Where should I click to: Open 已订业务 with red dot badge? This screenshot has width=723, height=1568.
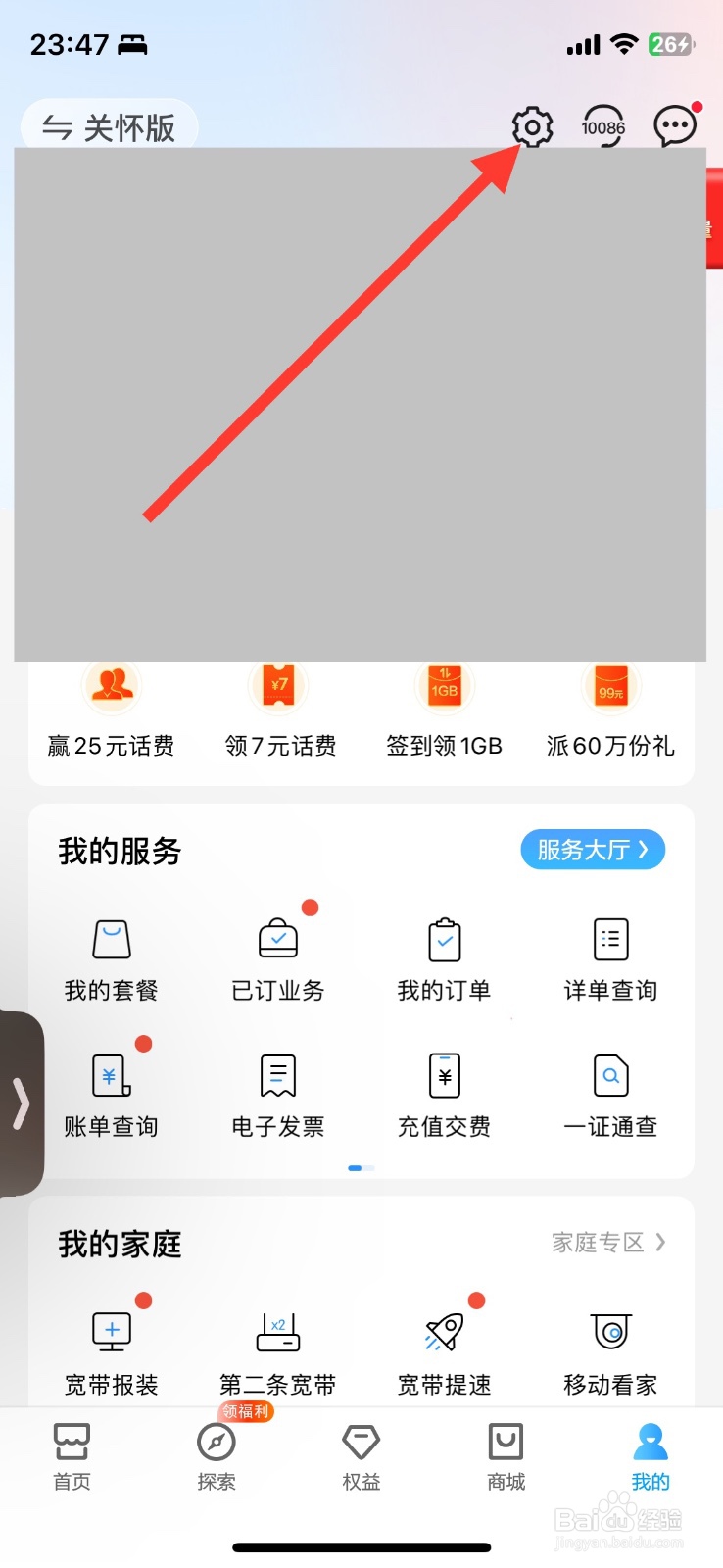(x=277, y=955)
